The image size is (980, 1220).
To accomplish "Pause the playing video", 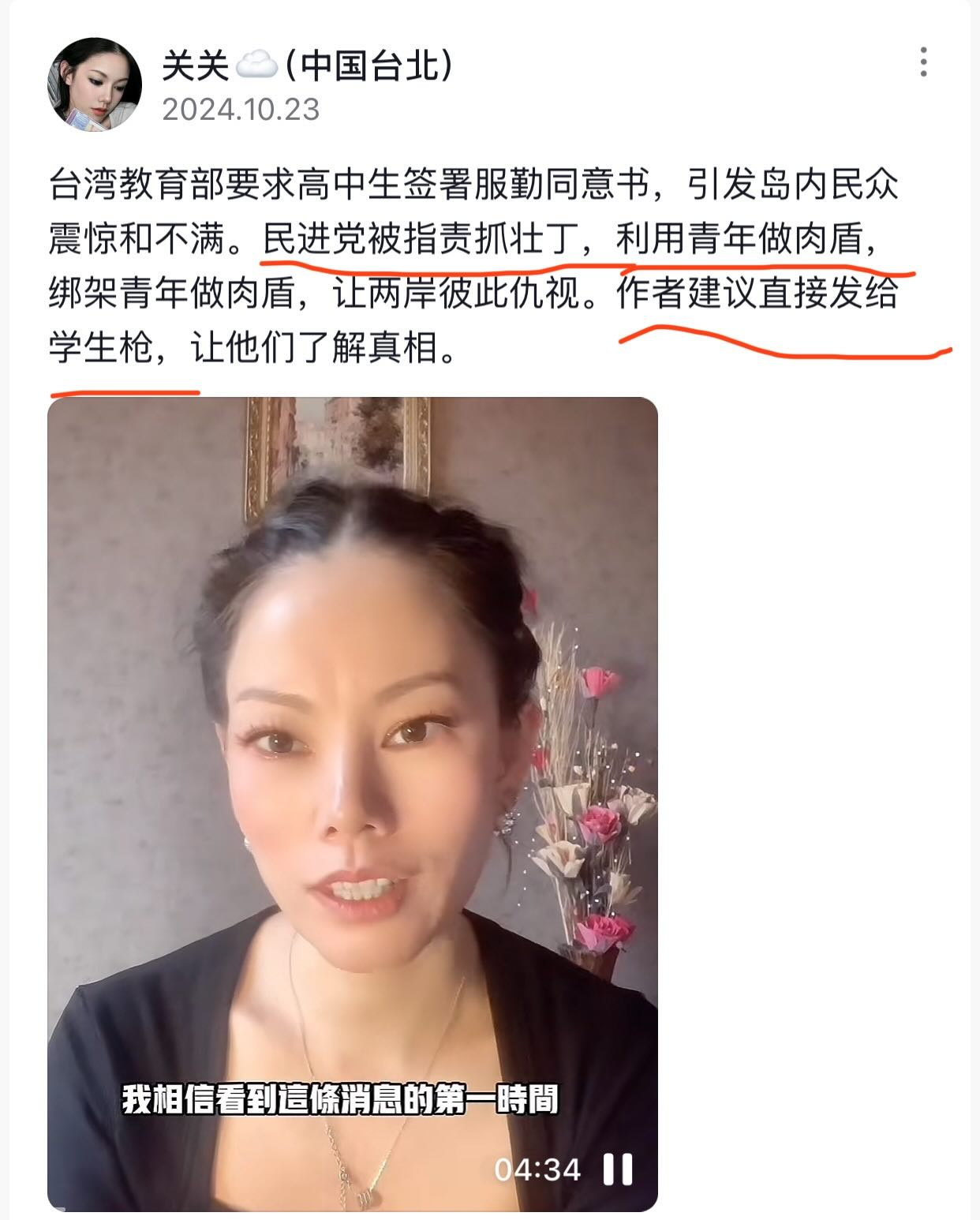I will (x=618, y=1169).
